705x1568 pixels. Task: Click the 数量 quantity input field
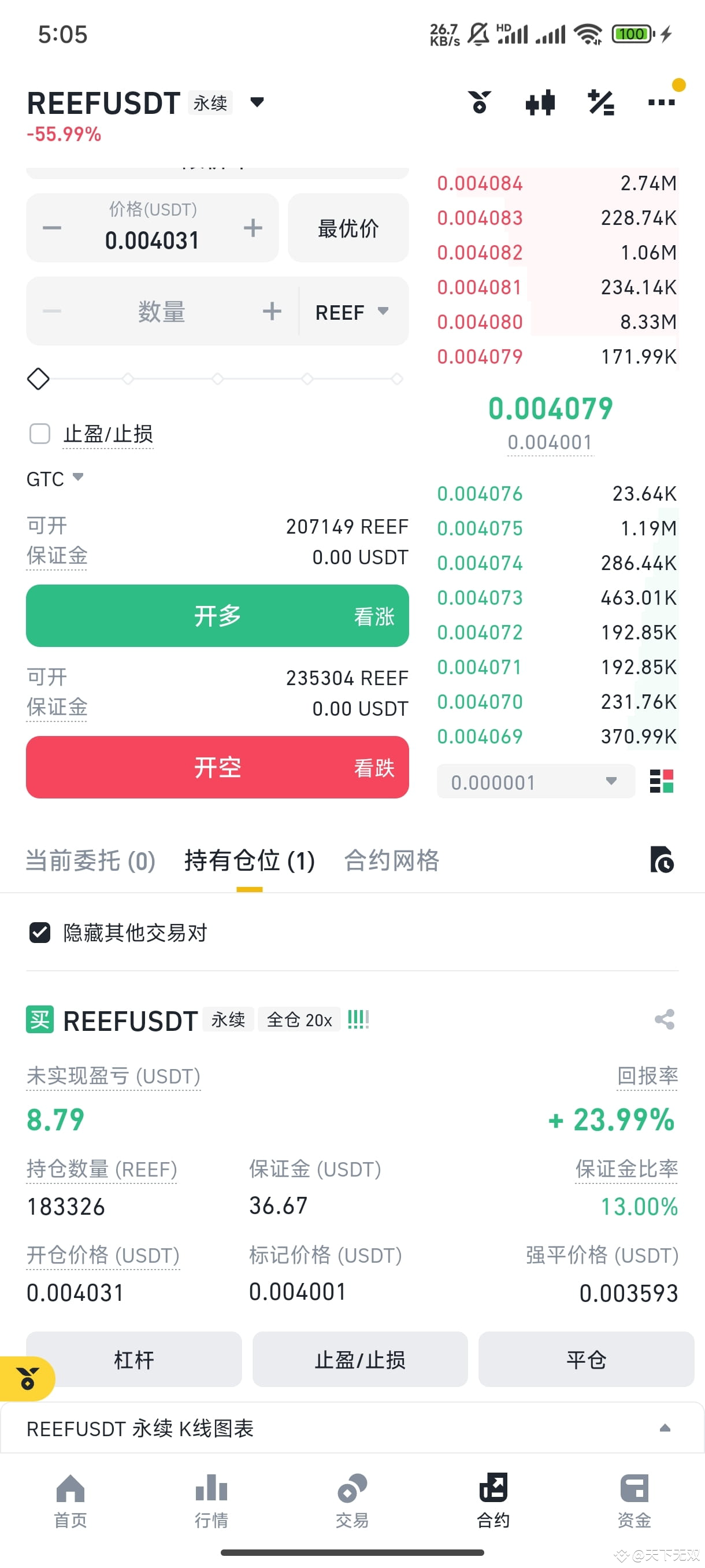(x=162, y=312)
